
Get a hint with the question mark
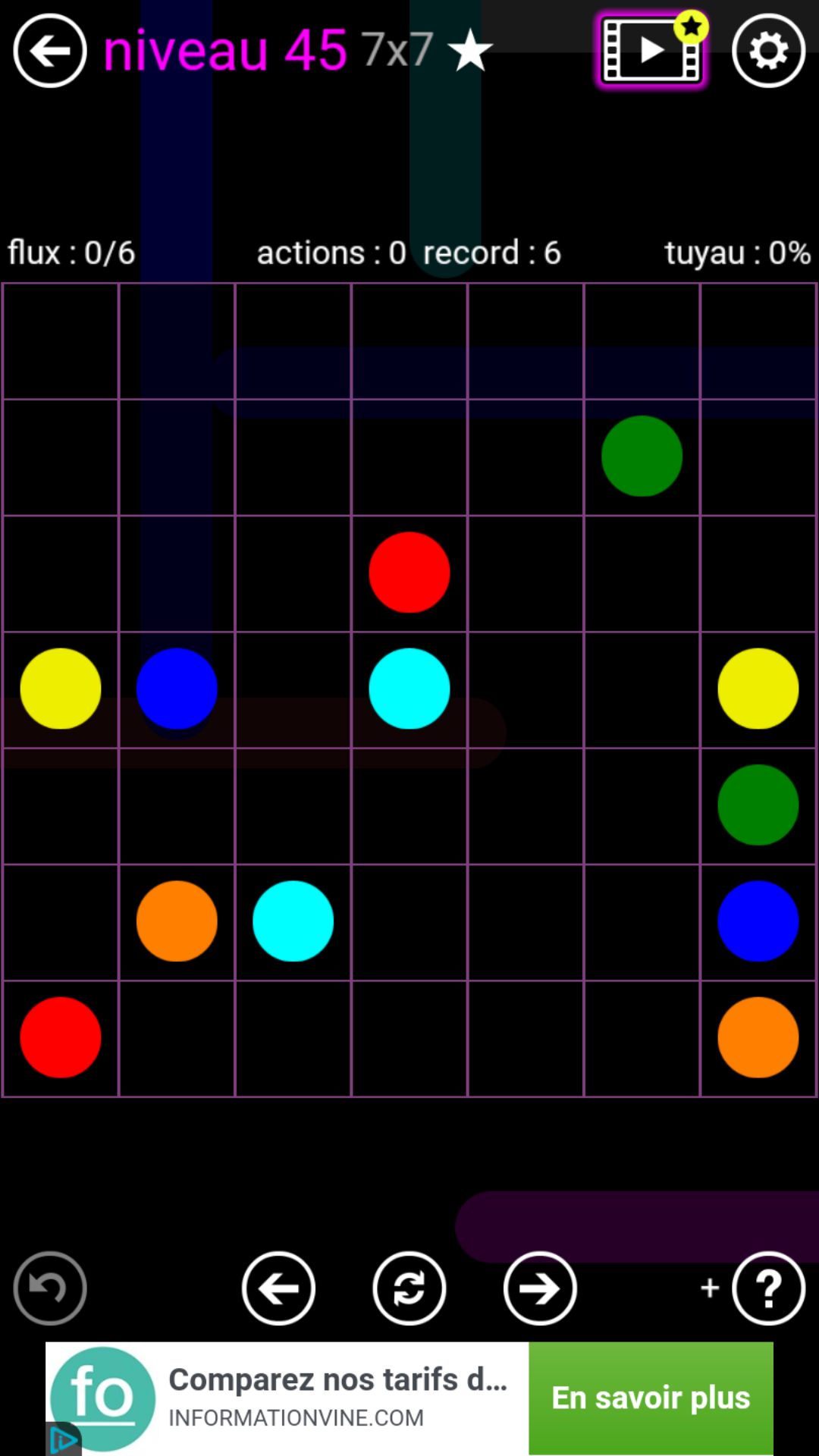tap(768, 1288)
